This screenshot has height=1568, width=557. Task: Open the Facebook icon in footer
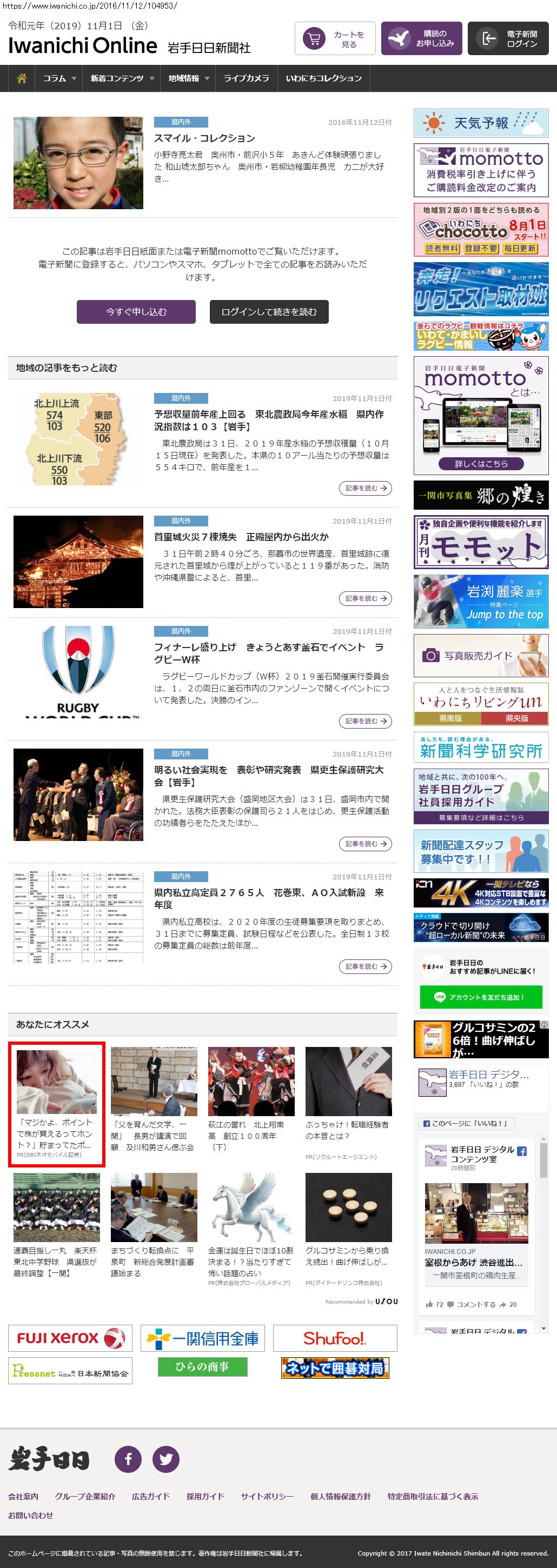(128, 1459)
